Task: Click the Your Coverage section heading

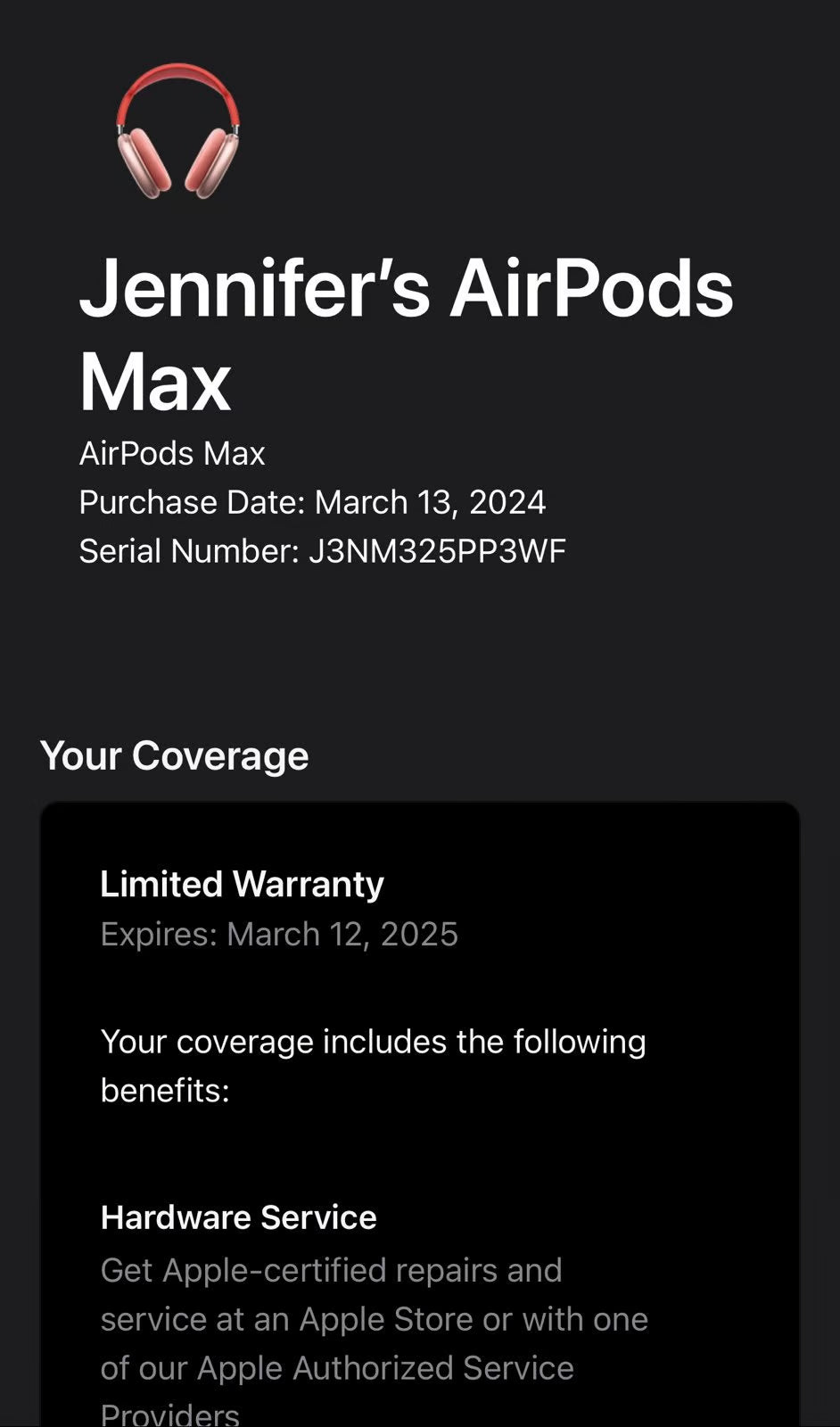Action: (175, 755)
